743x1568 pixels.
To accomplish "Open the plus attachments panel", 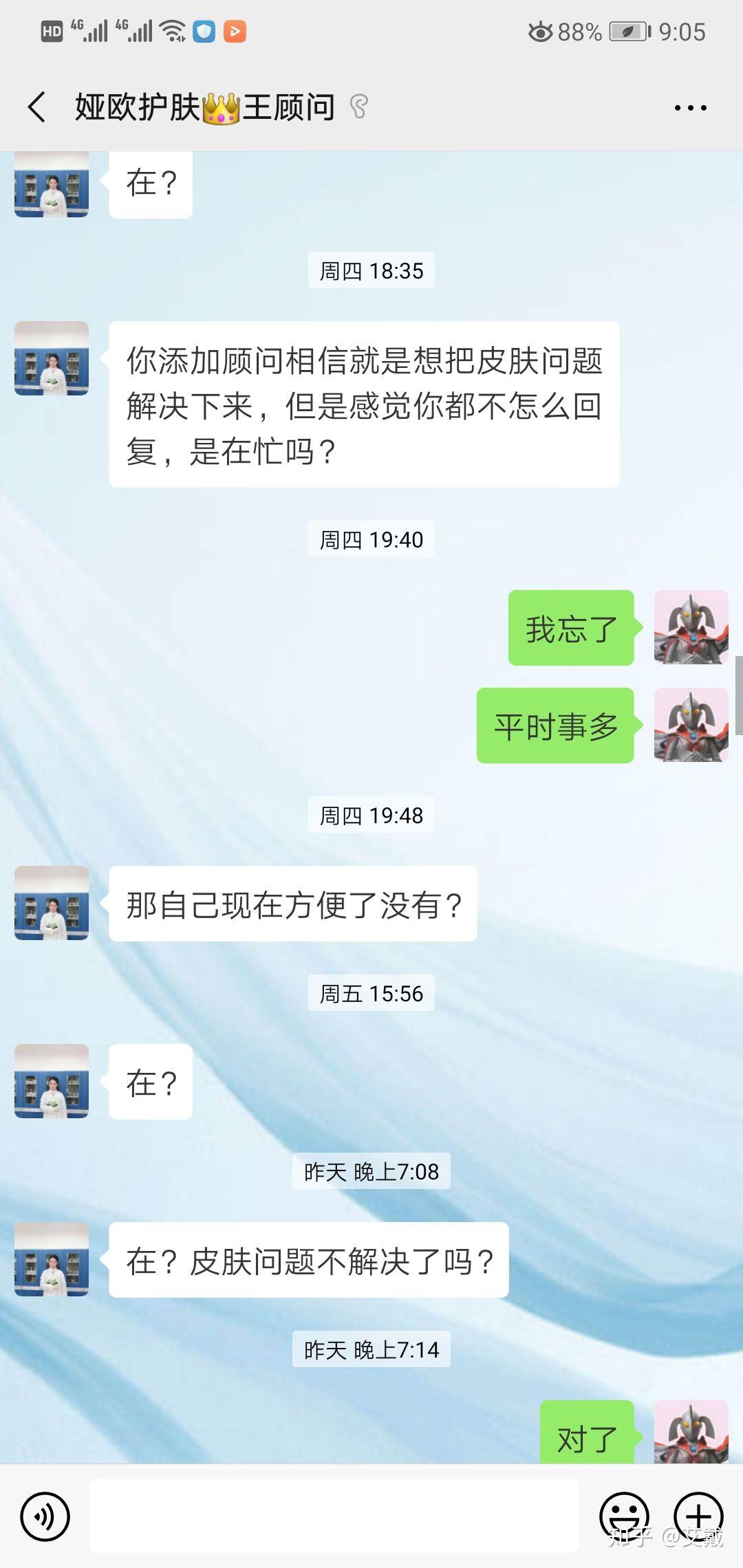I will coord(698,1516).
